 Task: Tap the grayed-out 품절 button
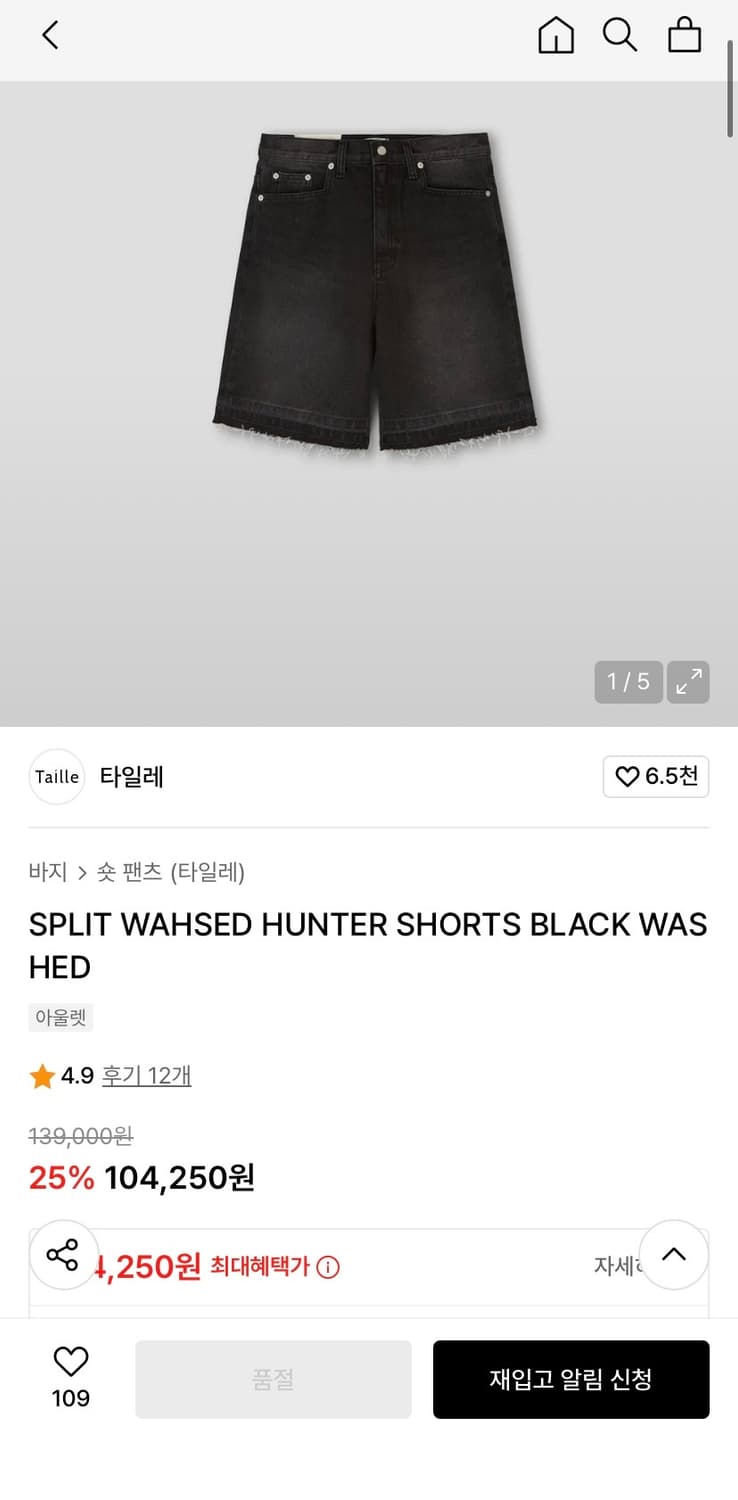coord(274,1379)
